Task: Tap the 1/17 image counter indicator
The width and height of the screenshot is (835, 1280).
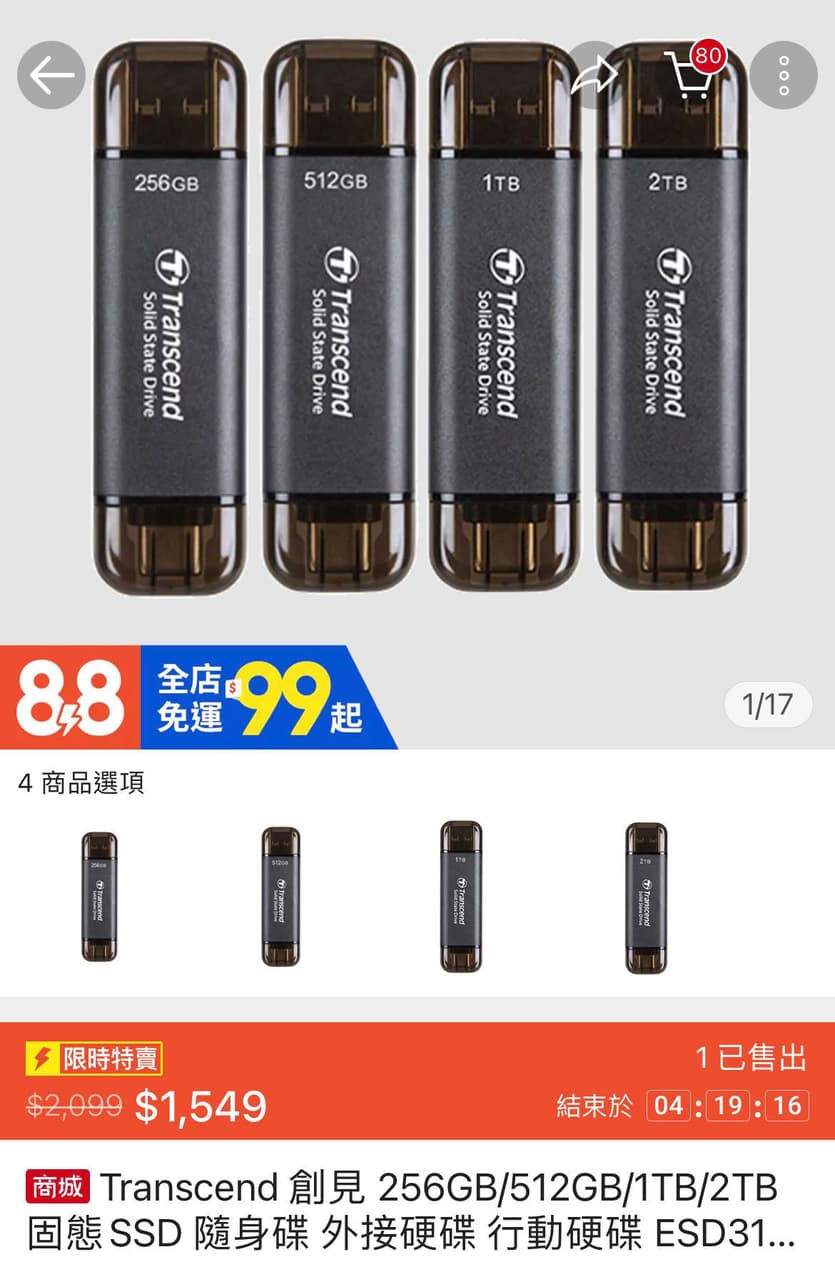Action: 767,704
